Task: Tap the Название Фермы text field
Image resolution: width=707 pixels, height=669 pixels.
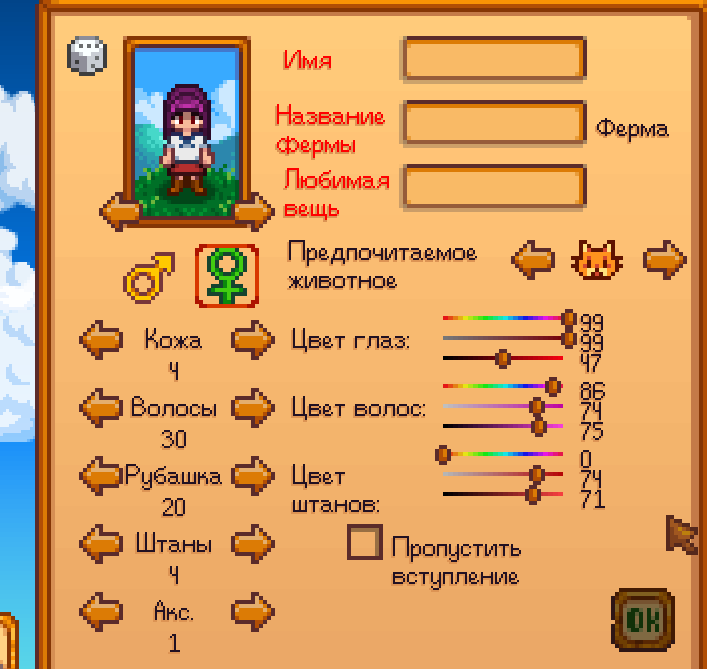Action: coord(494,123)
